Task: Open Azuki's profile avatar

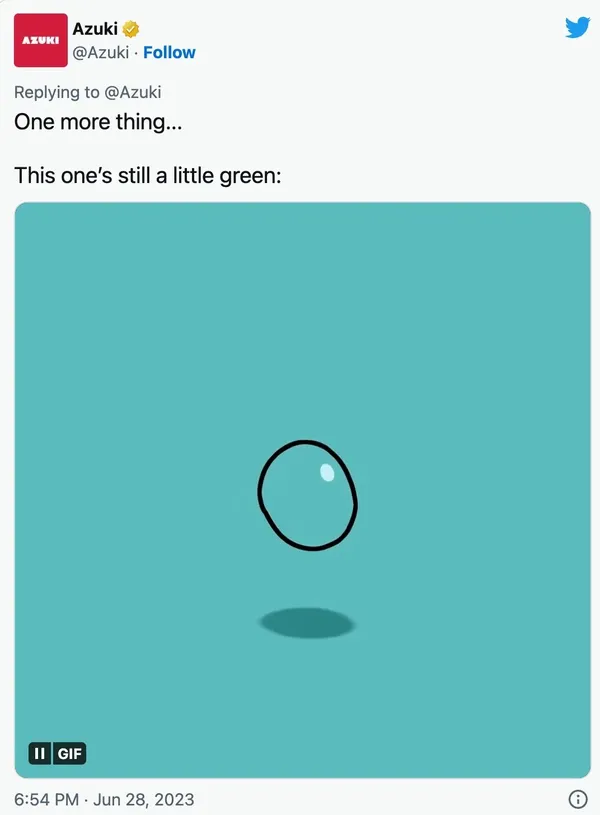Action: click(x=41, y=40)
